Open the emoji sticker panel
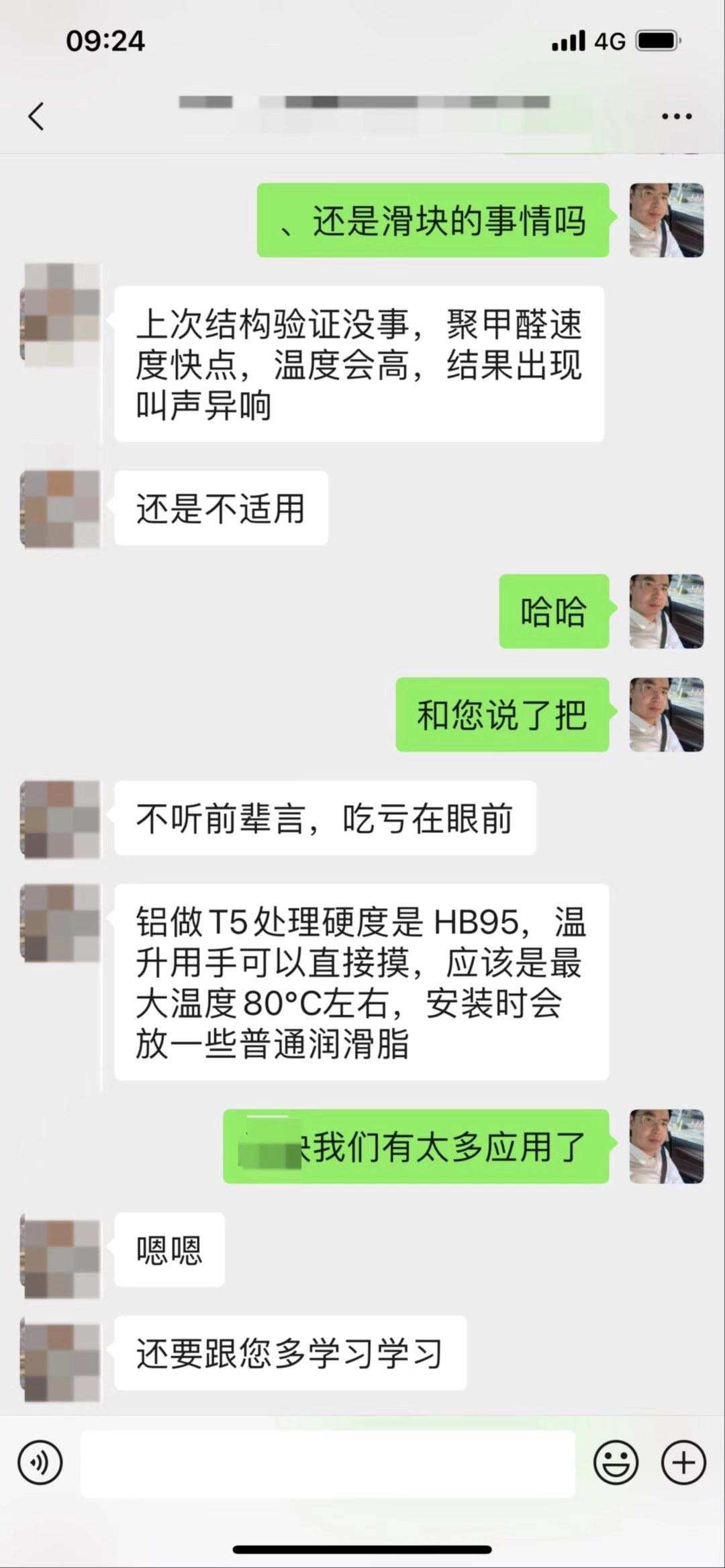The height and width of the screenshot is (1568, 725). point(616,1463)
